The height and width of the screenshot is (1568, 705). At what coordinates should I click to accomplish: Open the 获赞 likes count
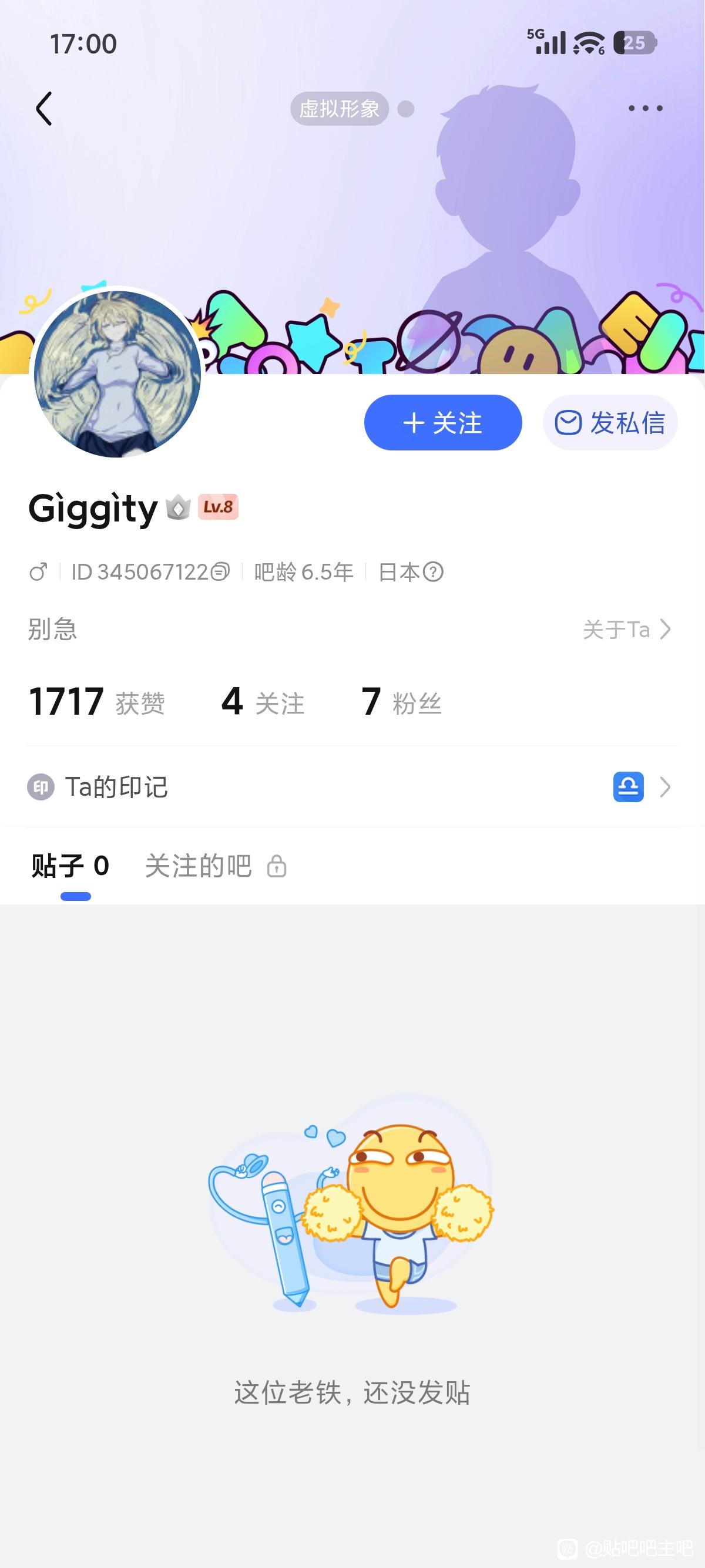click(97, 702)
